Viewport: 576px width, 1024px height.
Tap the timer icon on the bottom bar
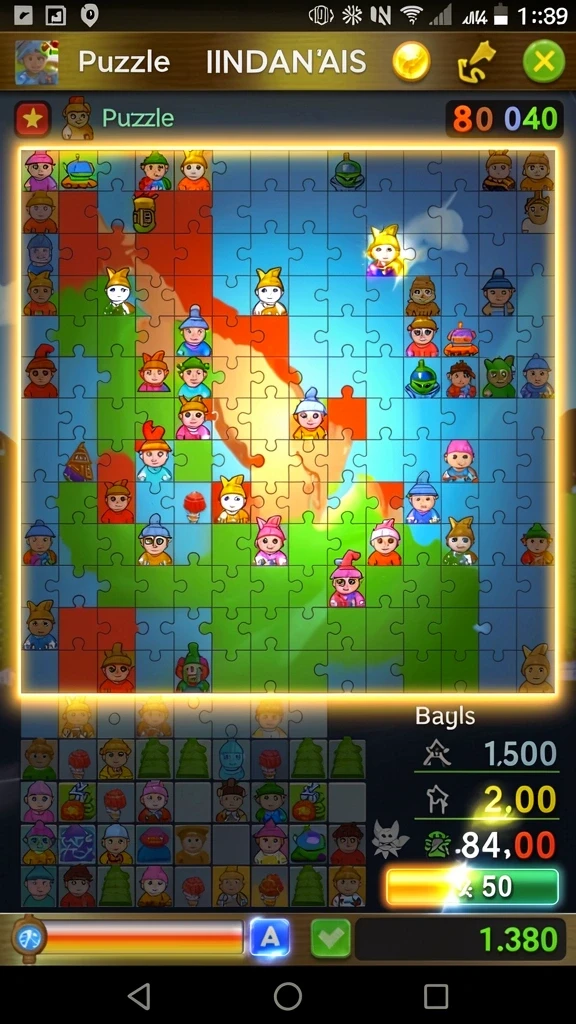point(29,938)
